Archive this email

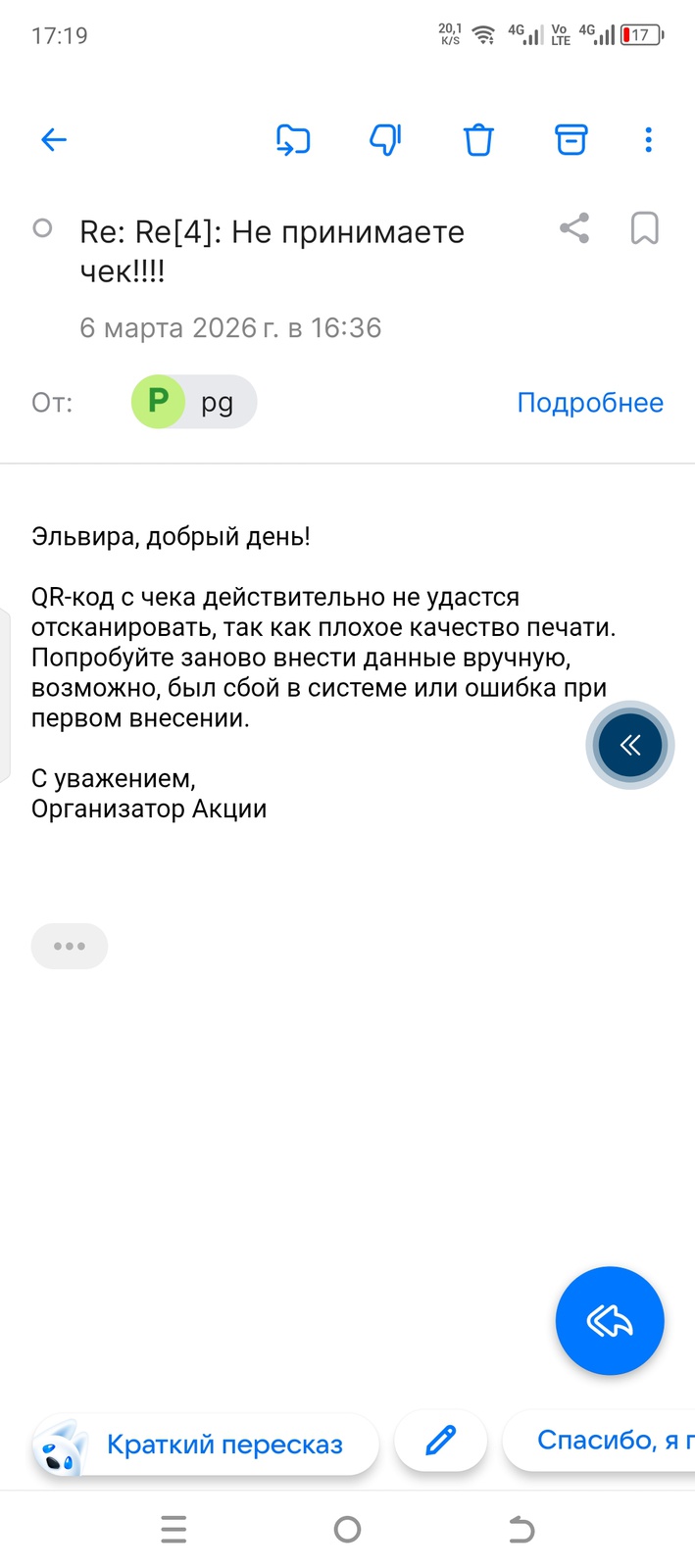point(571,140)
